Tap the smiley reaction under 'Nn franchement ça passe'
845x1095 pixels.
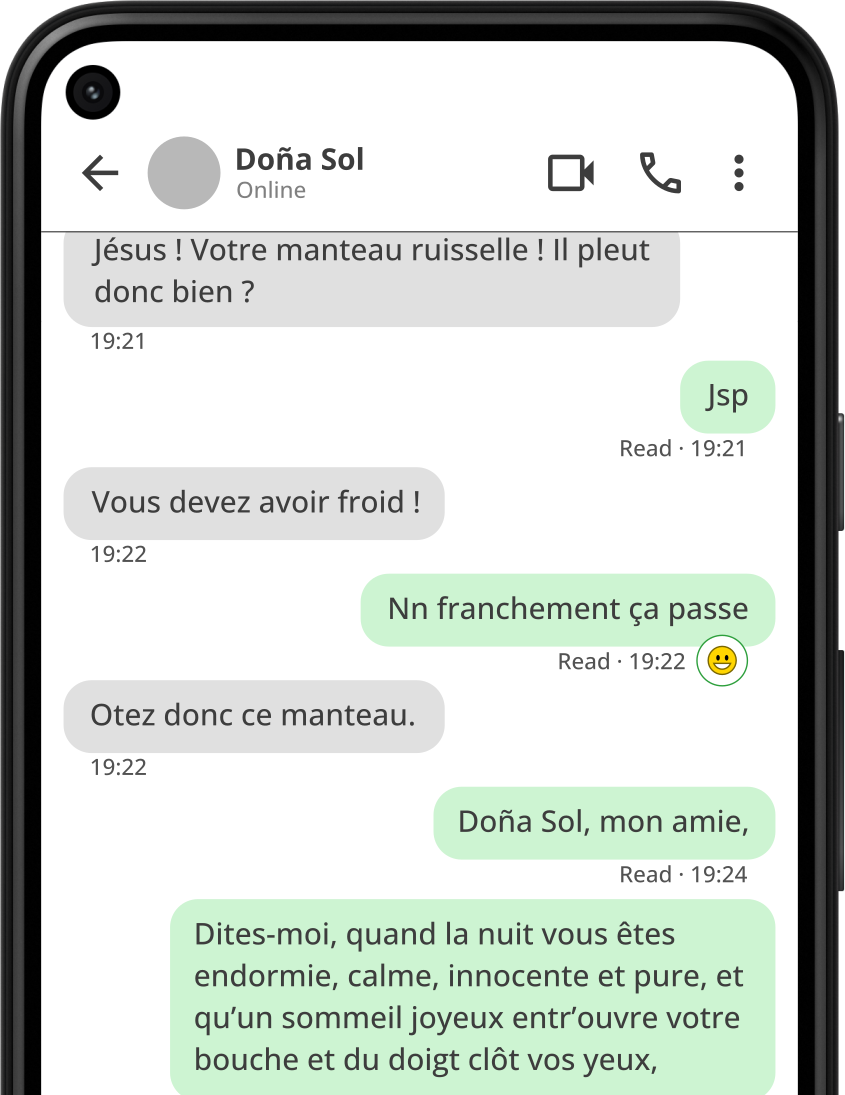click(x=722, y=660)
